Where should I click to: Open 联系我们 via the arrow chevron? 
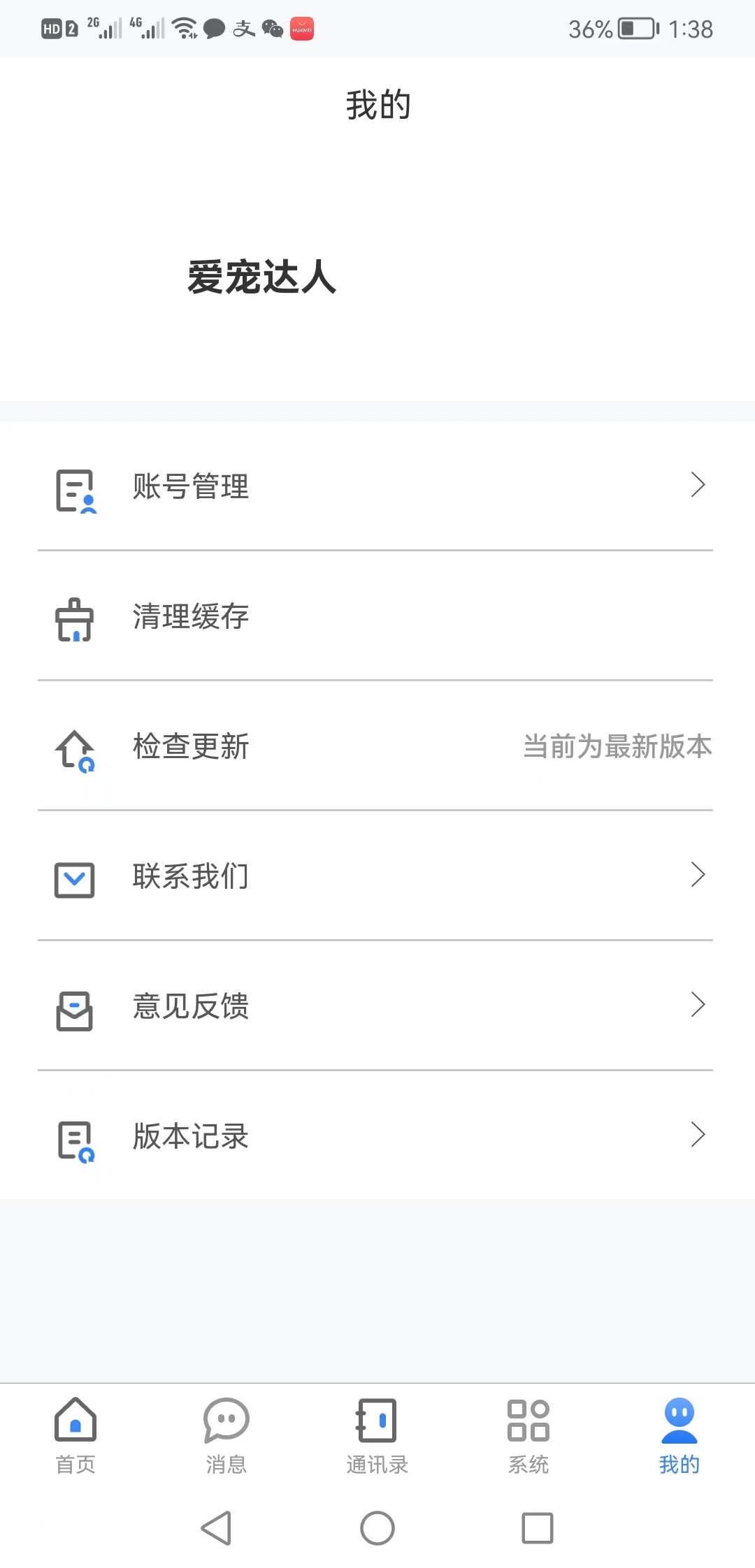(698, 875)
